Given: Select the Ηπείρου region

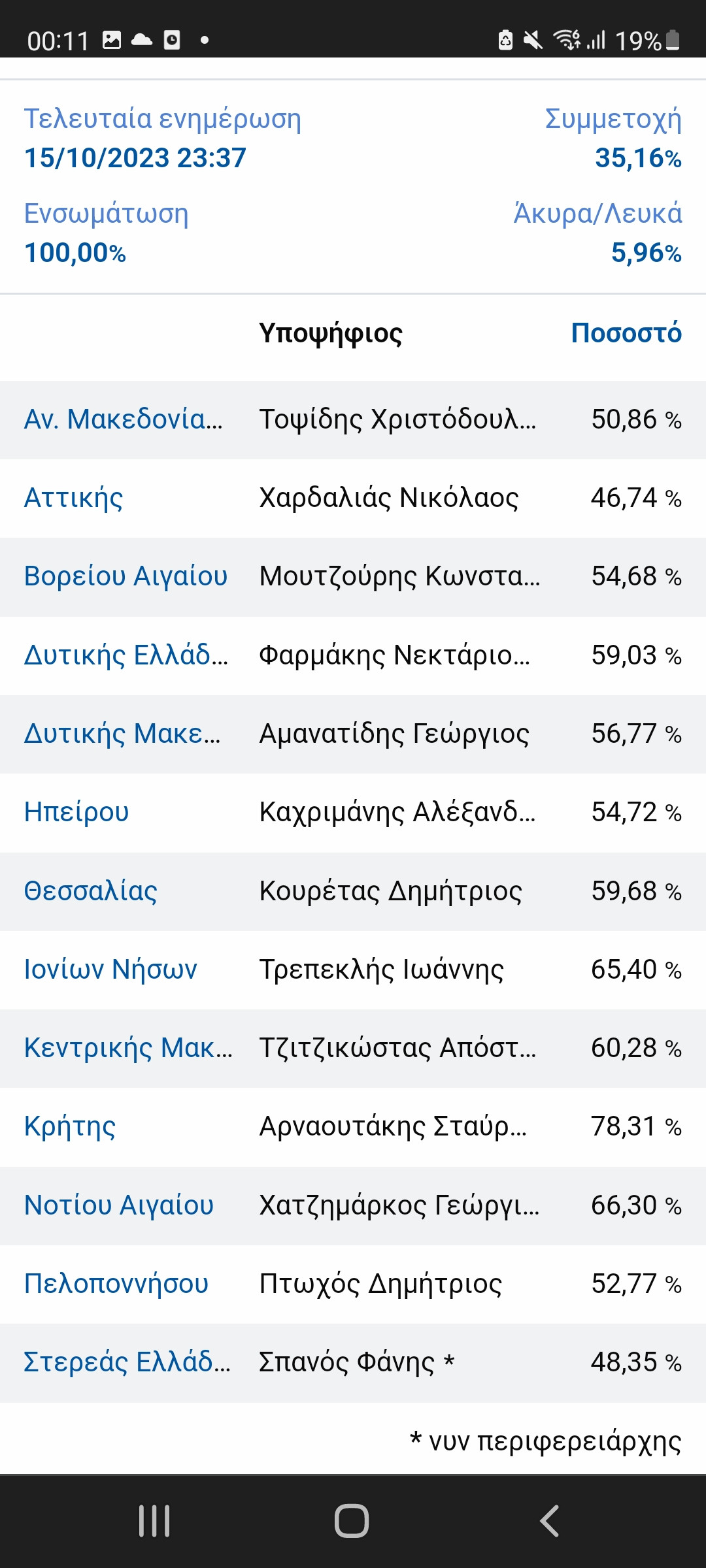Looking at the screenshot, I should pos(76,812).
